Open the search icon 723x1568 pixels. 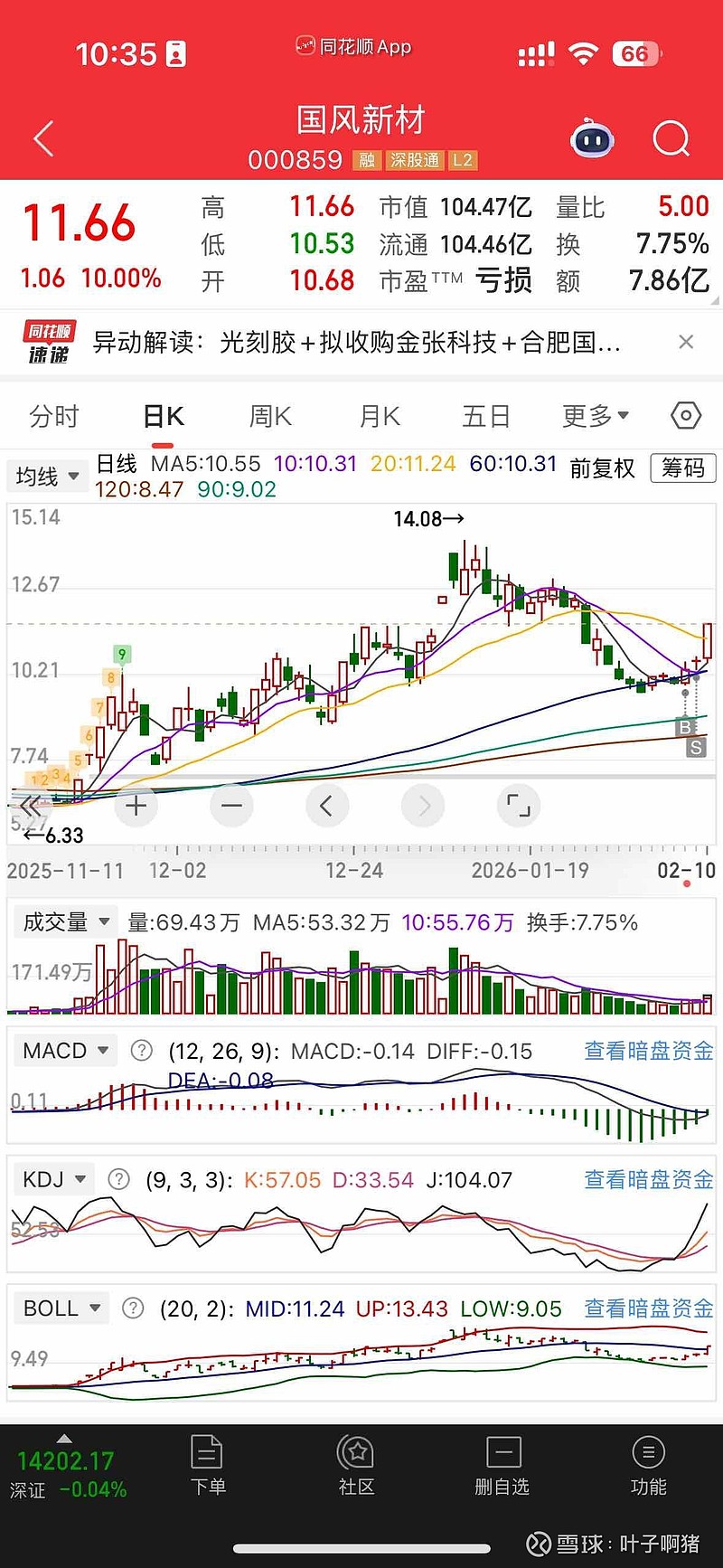tap(671, 140)
